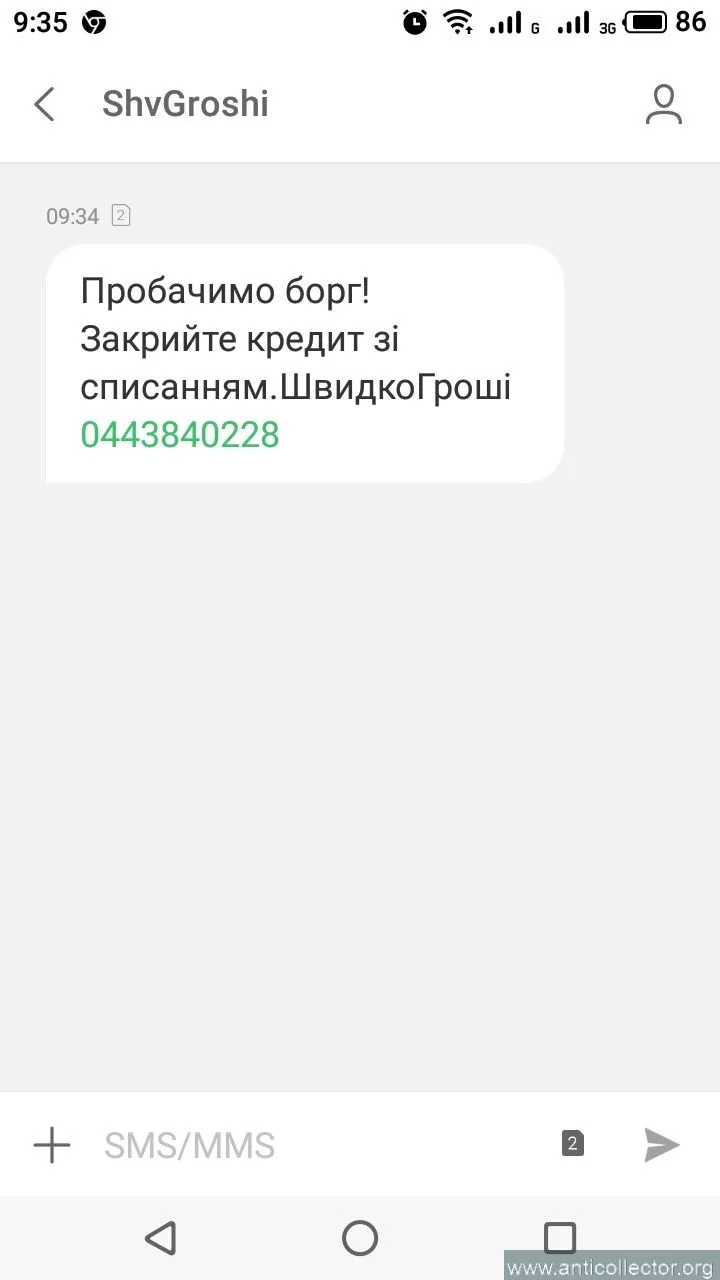Tap system home button
Image resolution: width=720 pixels, height=1280 pixels.
pos(360,1238)
